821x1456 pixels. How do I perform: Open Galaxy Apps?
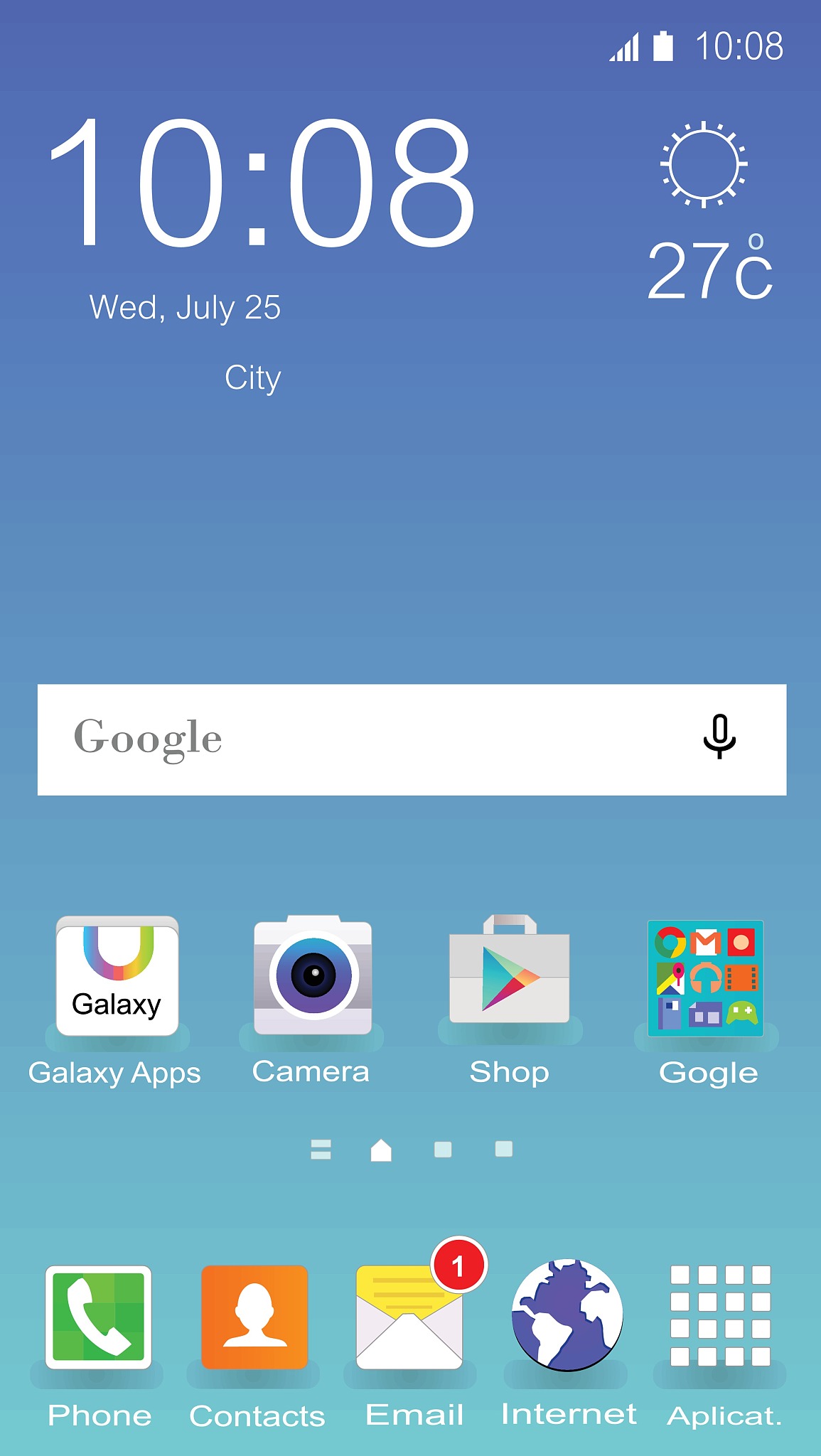pos(117,976)
